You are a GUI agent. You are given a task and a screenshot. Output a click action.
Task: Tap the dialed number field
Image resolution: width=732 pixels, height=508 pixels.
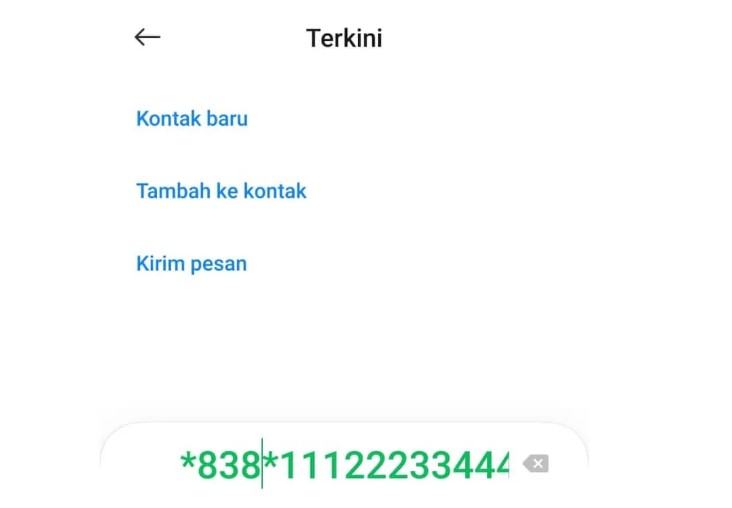[344, 465]
